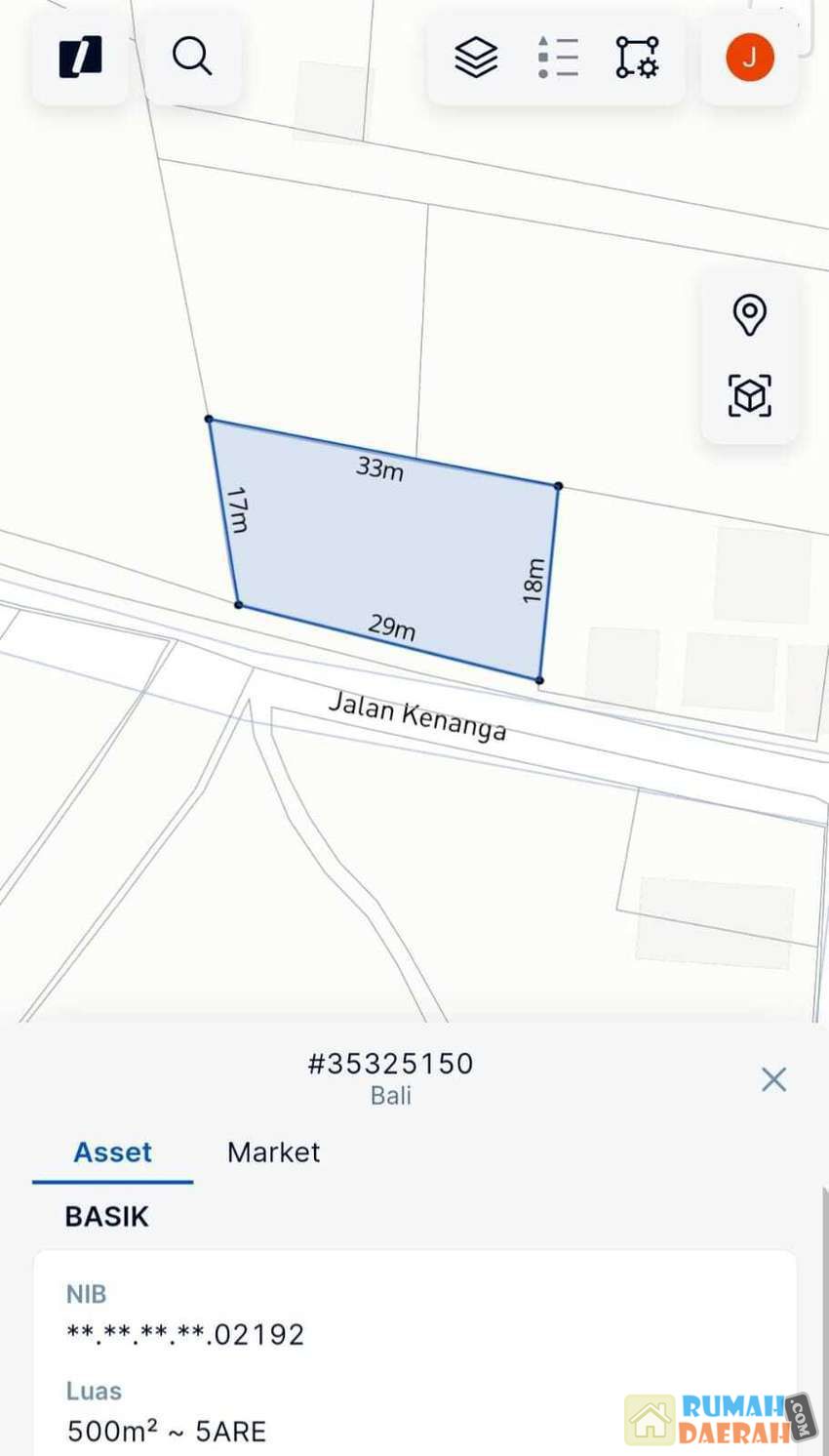Open the search tool
The height and width of the screenshot is (1456, 829).
[x=192, y=58]
